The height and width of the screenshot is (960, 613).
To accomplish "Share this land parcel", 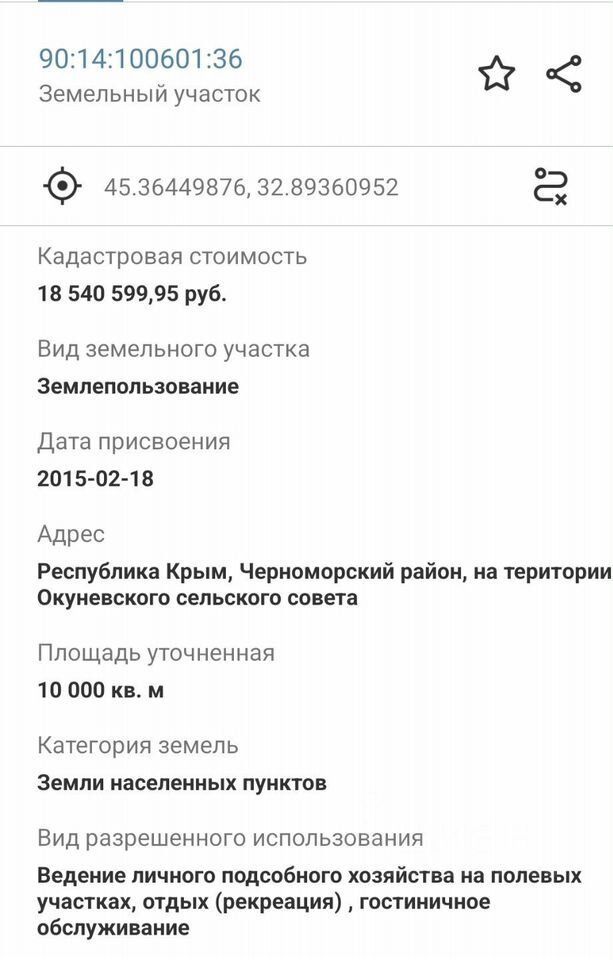I will (564, 75).
